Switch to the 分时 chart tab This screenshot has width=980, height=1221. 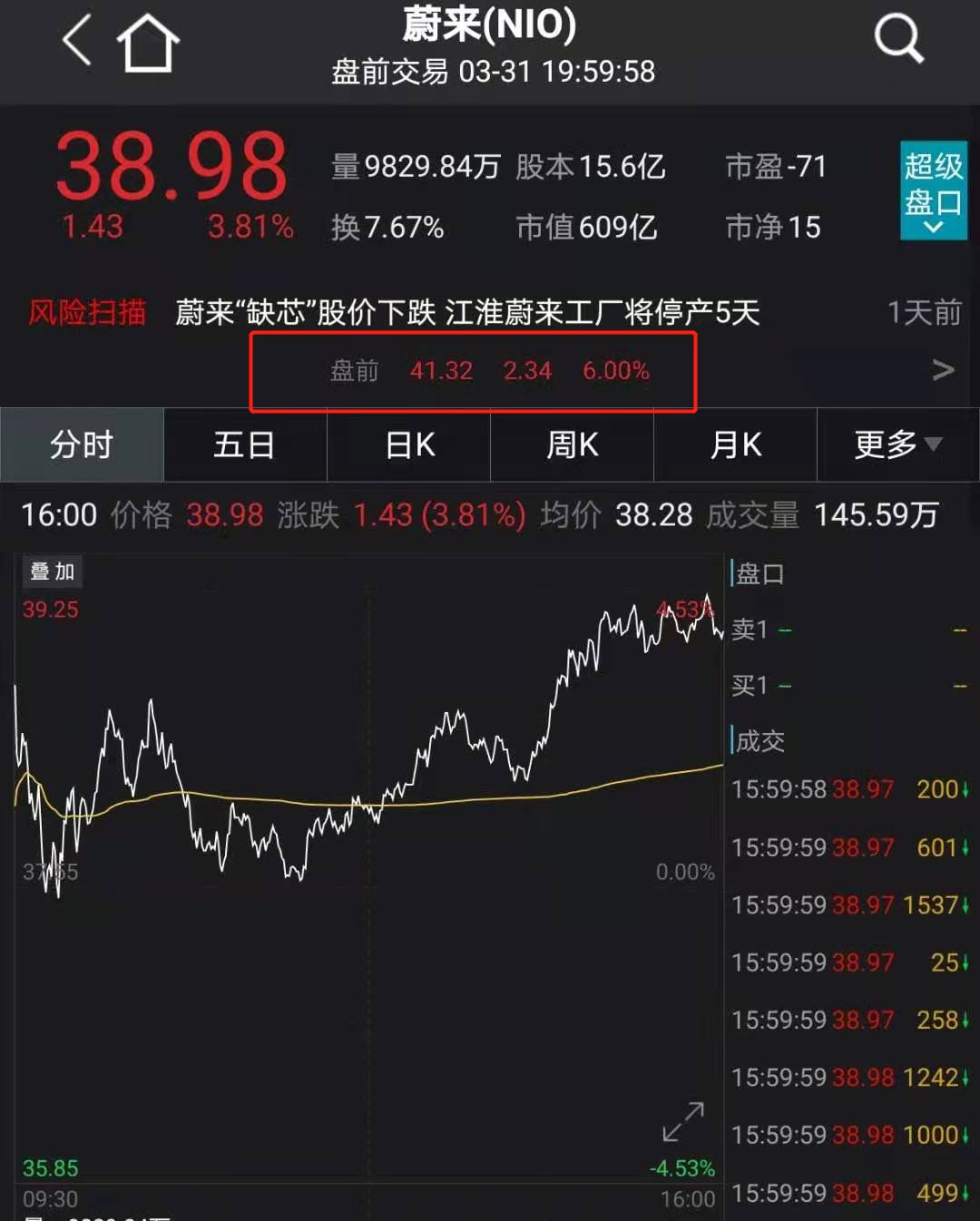[x=82, y=445]
